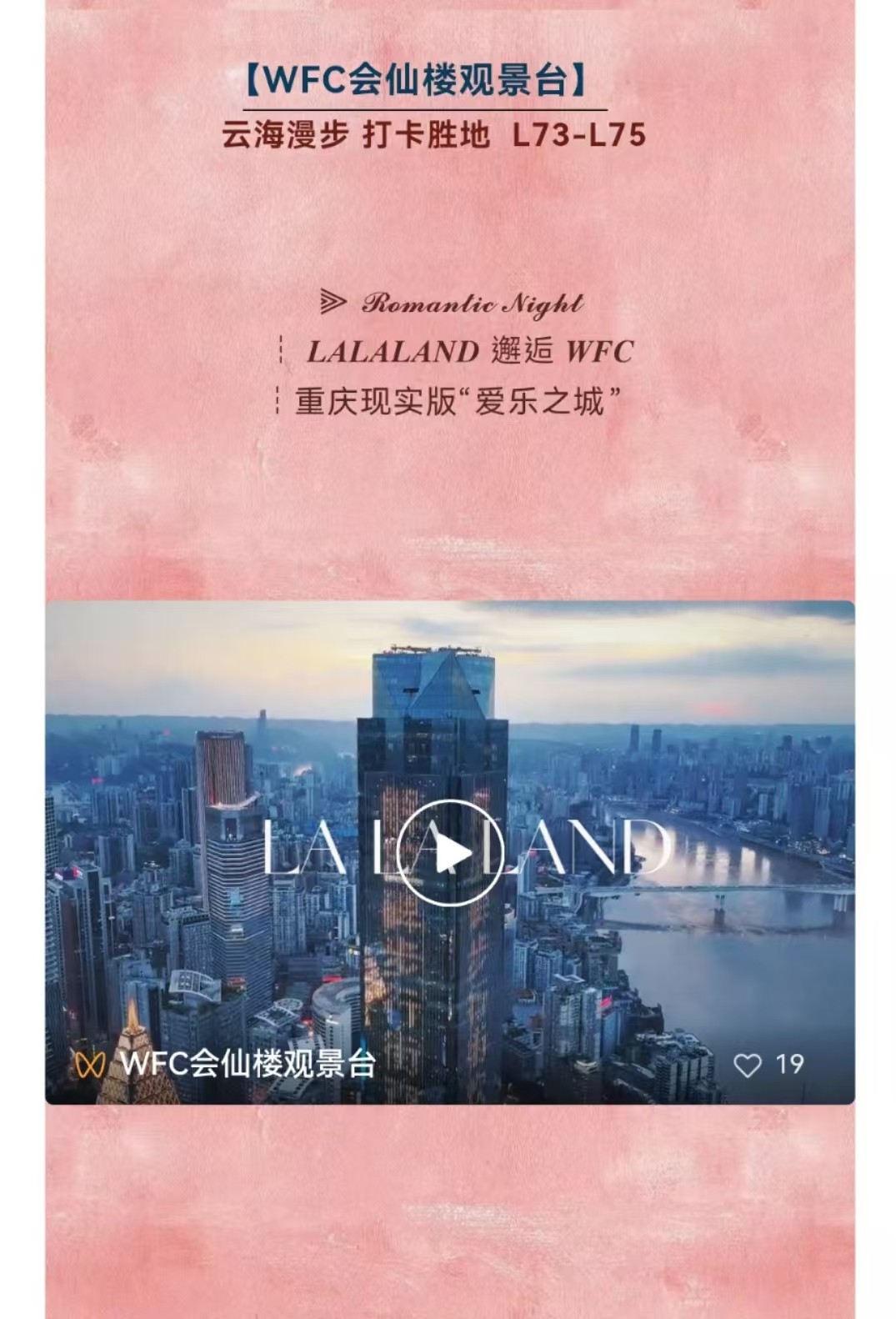This screenshot has height=1319, width=896.
Task: Like the video with the heart icon
Action: pyautogui.click(x=748, y=1065)
